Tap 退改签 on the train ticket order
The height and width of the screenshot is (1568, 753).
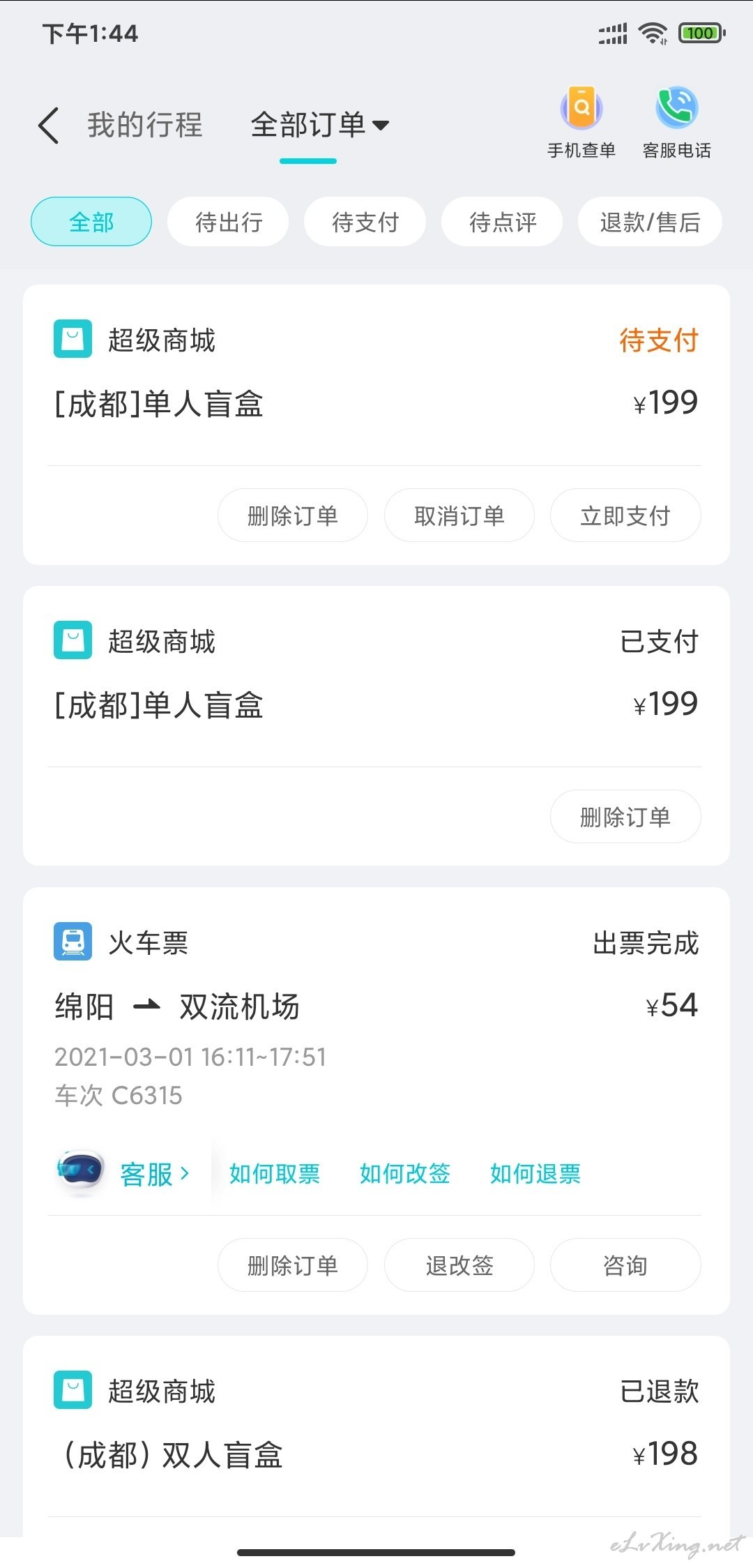click(x=459, y=1265)
